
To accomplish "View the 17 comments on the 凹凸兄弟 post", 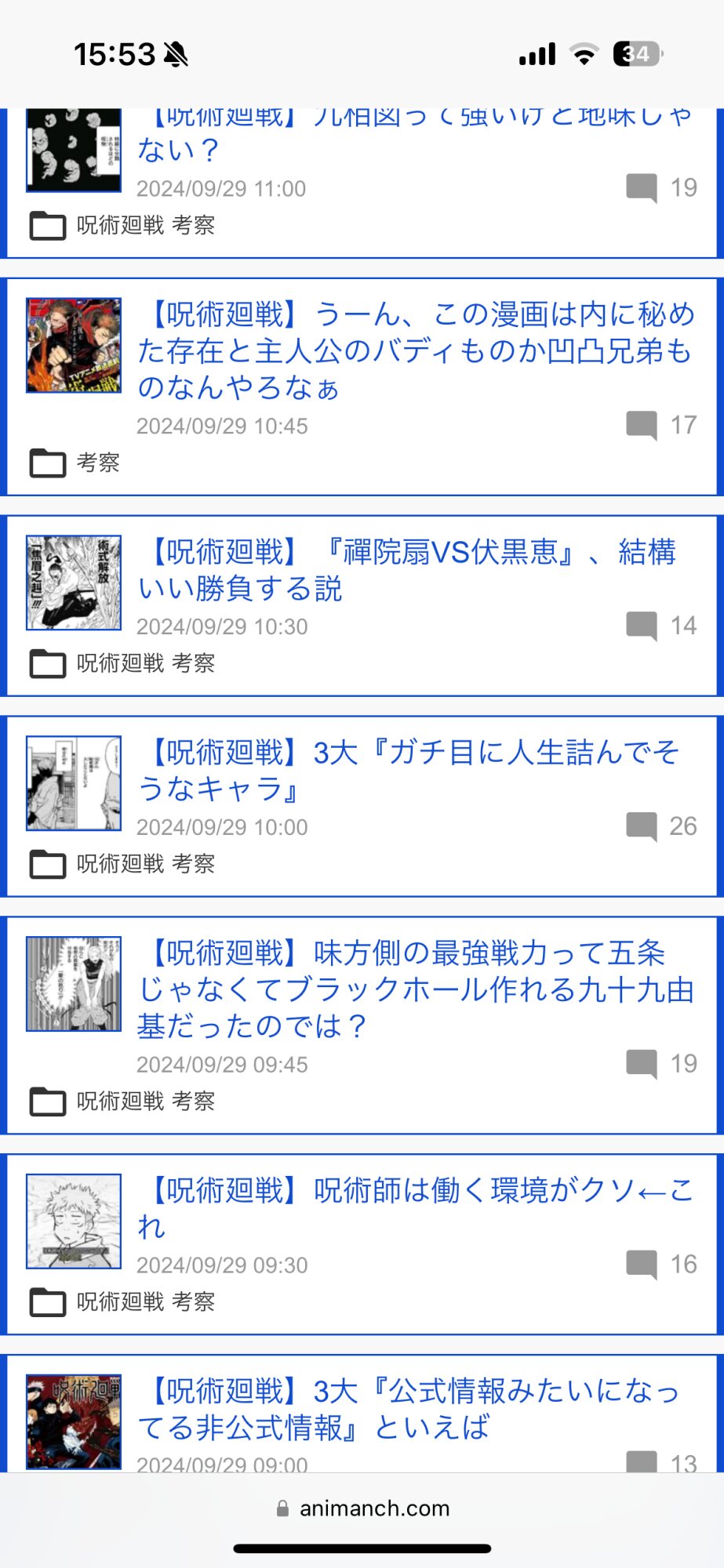I will pyautogui.click(x=662, y=426).
